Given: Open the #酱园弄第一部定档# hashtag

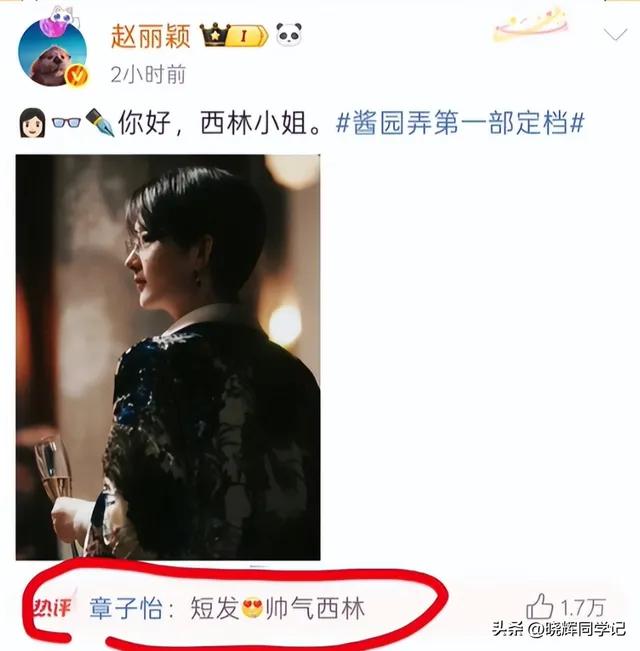Looking at the screenshot, I should [x=458, y=124].
